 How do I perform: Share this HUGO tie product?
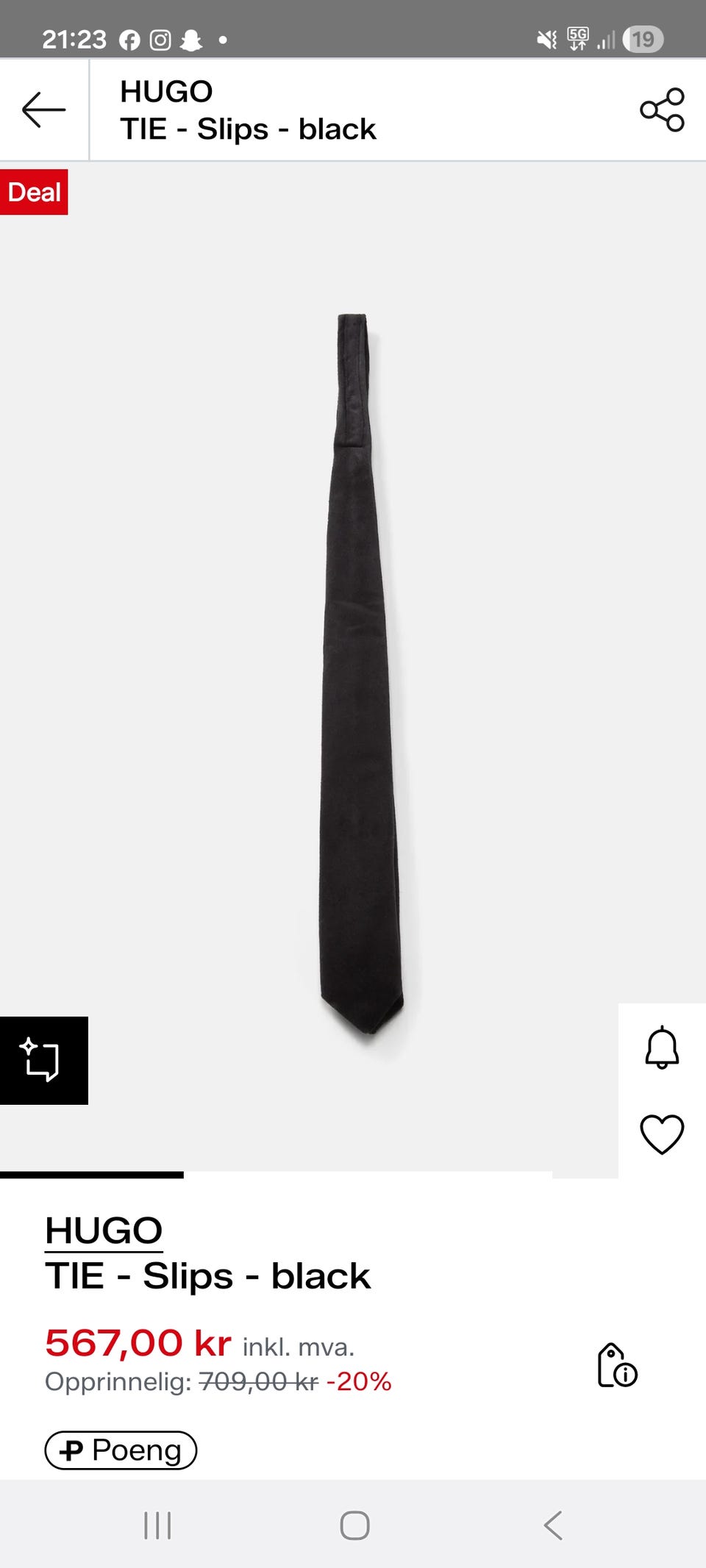click(x=662, y=110)
